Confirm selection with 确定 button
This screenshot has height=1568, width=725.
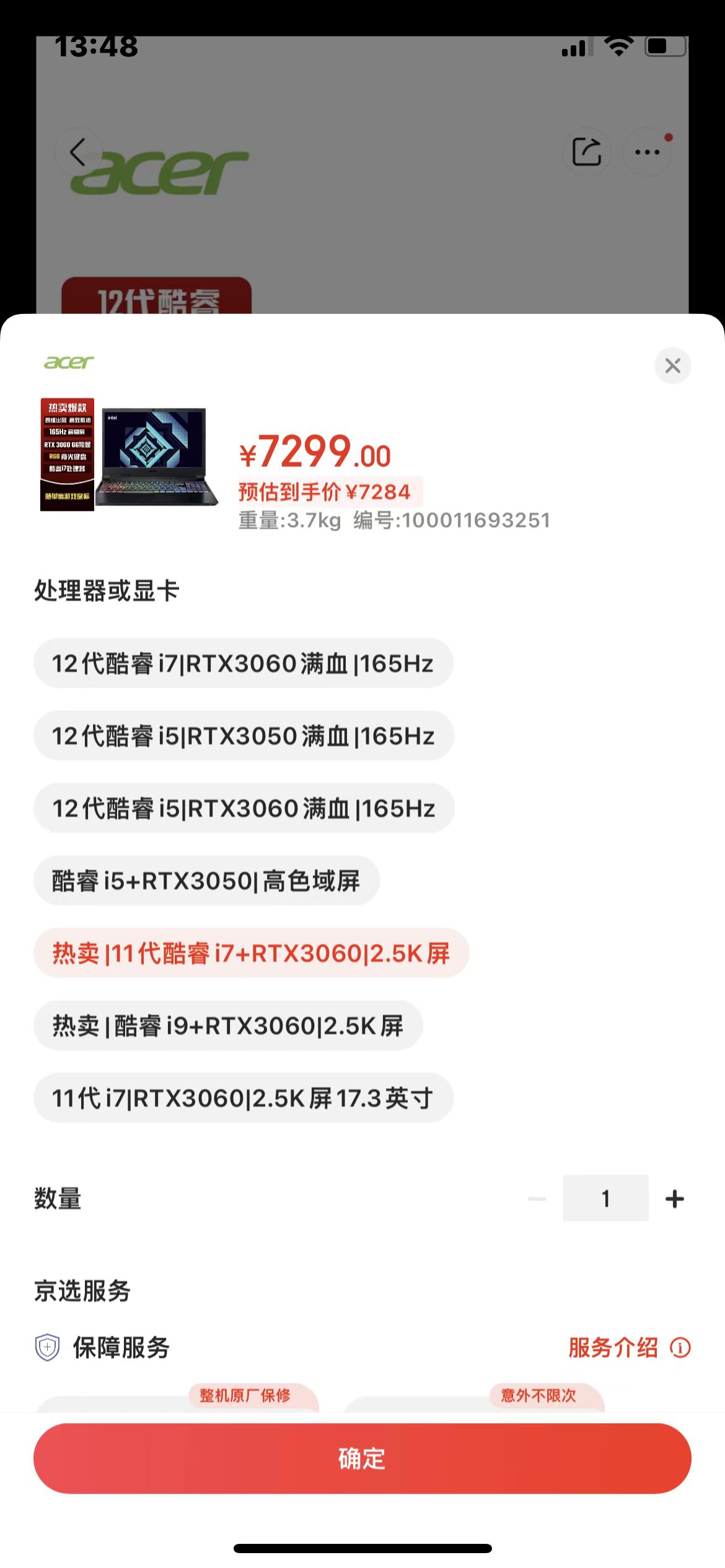click(362, 1458)
